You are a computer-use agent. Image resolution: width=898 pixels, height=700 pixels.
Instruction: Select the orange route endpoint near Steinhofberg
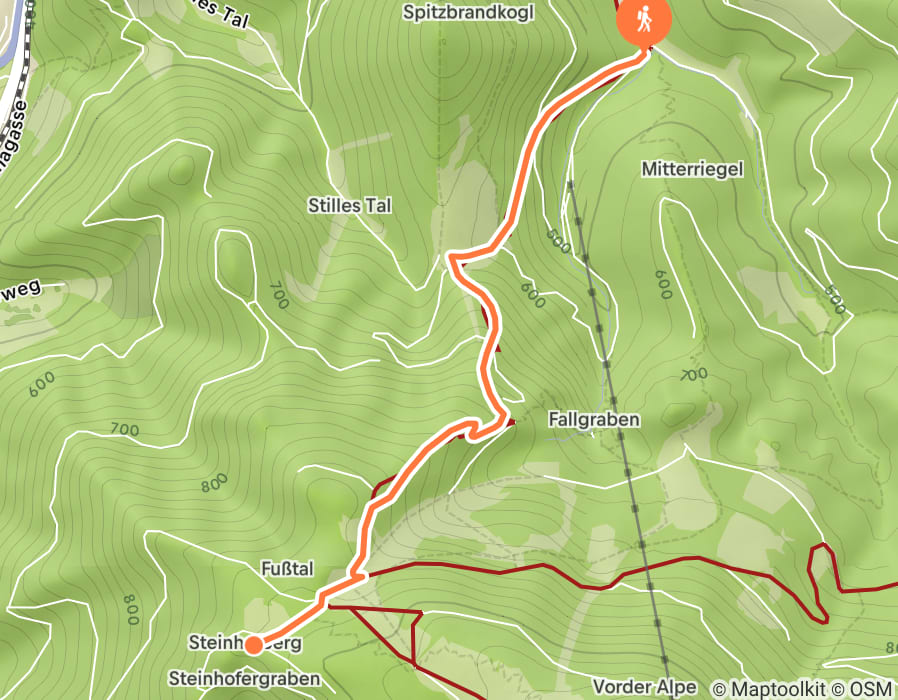pos(254,644)
